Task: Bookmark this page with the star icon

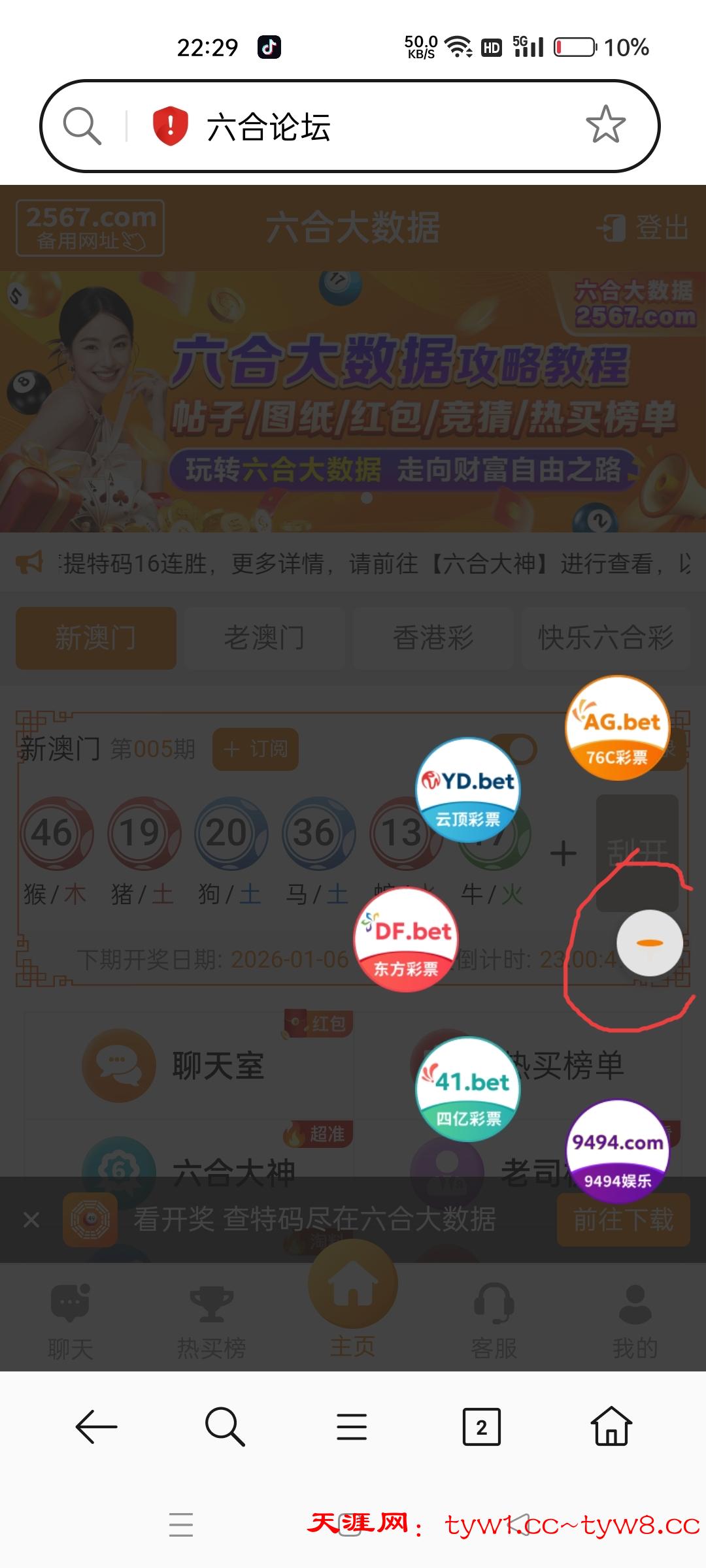Action: pyautogui.click(x=605, y=125)
